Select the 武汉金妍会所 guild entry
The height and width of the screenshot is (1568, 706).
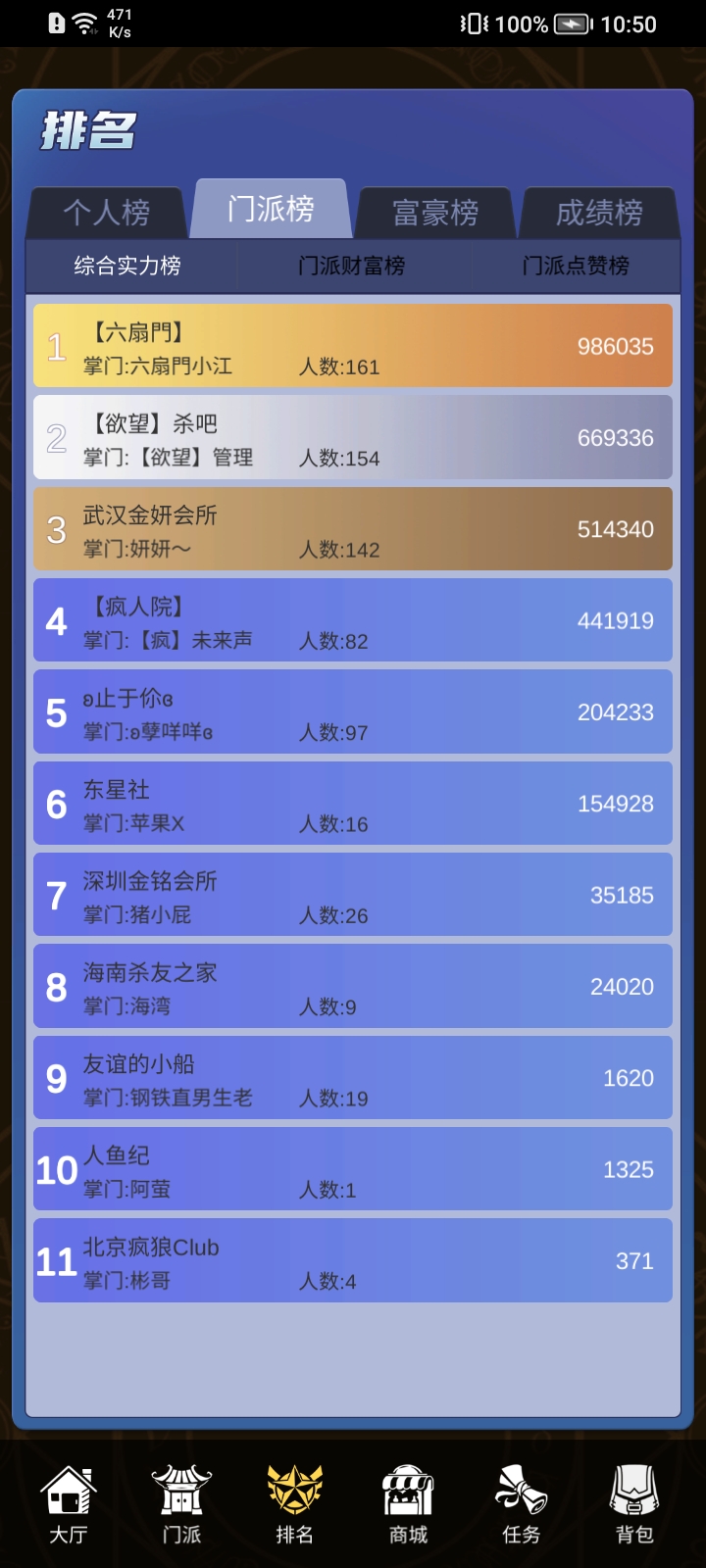353,529
